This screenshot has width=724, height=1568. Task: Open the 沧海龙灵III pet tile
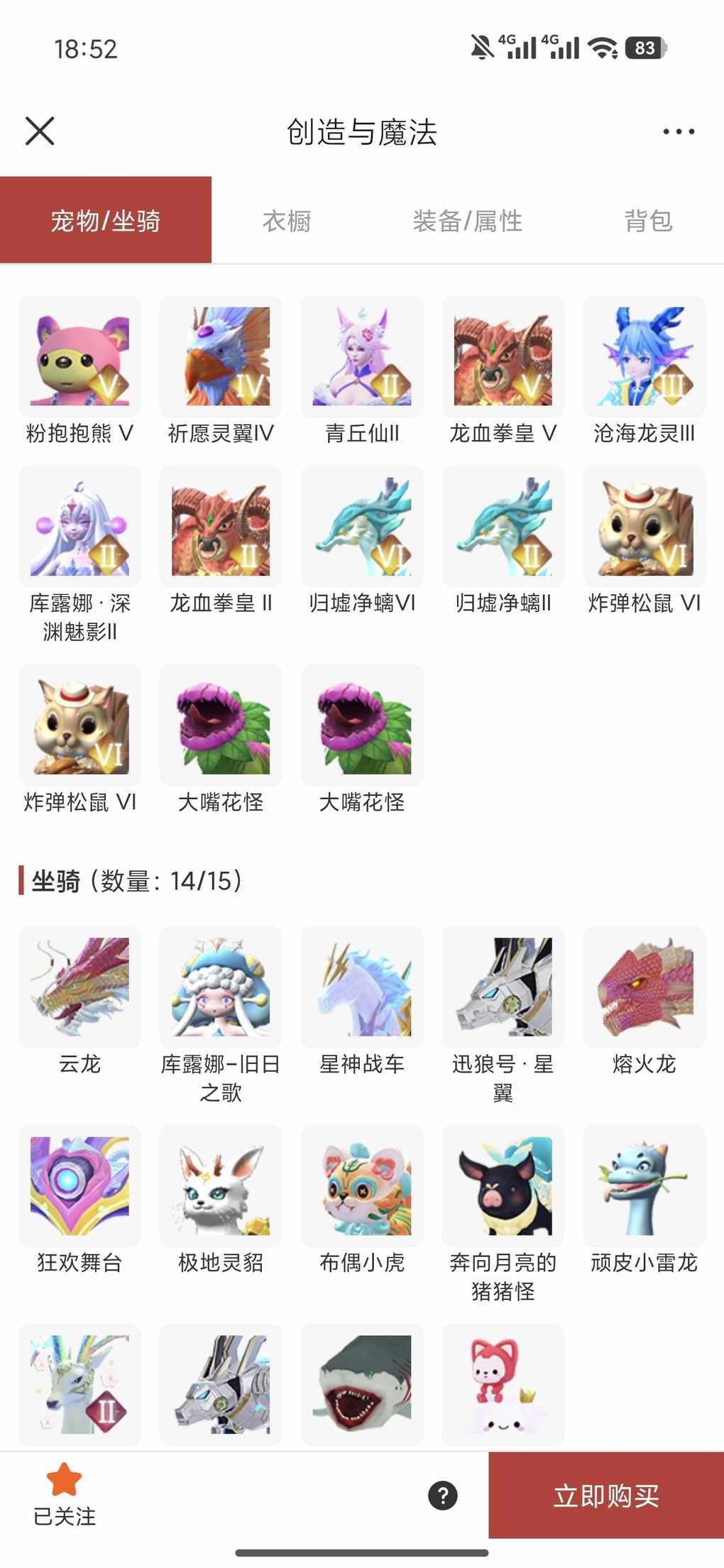[644, 357]
